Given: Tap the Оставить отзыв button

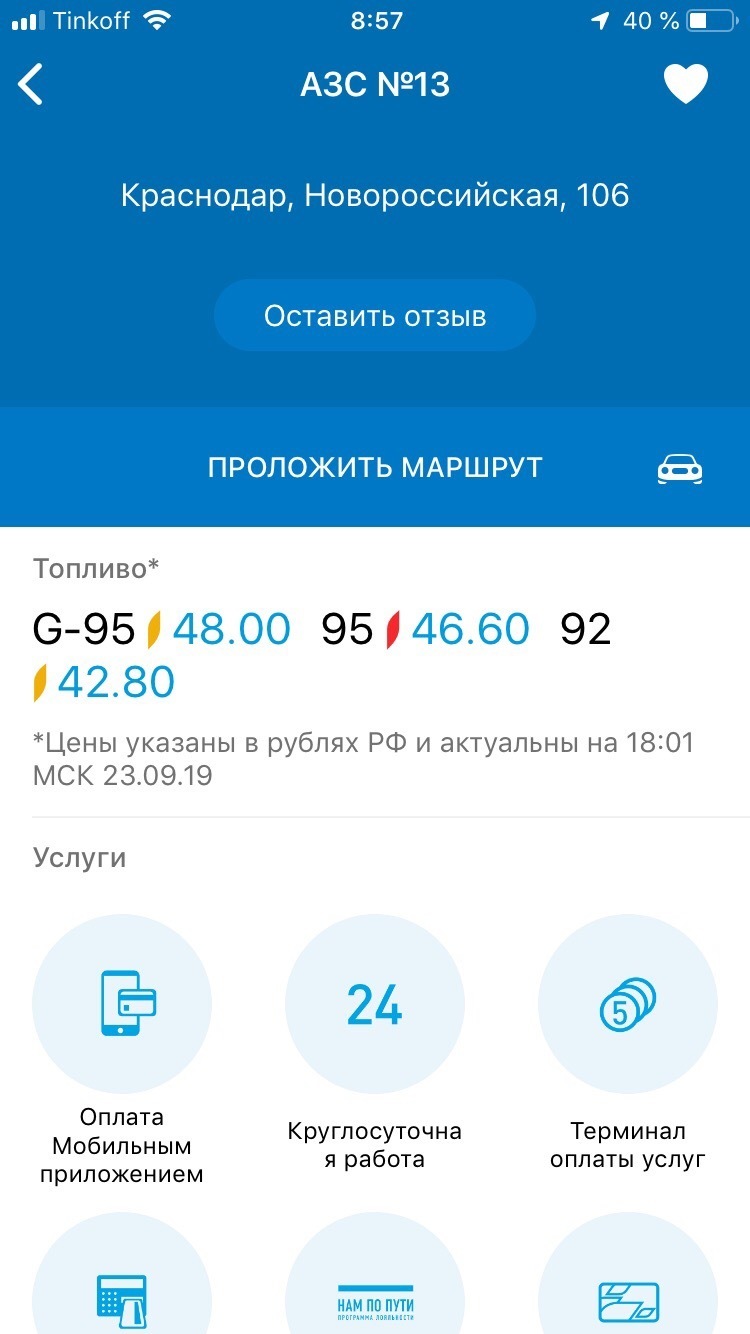Looking at the screenshot, I should click(375, 316).
